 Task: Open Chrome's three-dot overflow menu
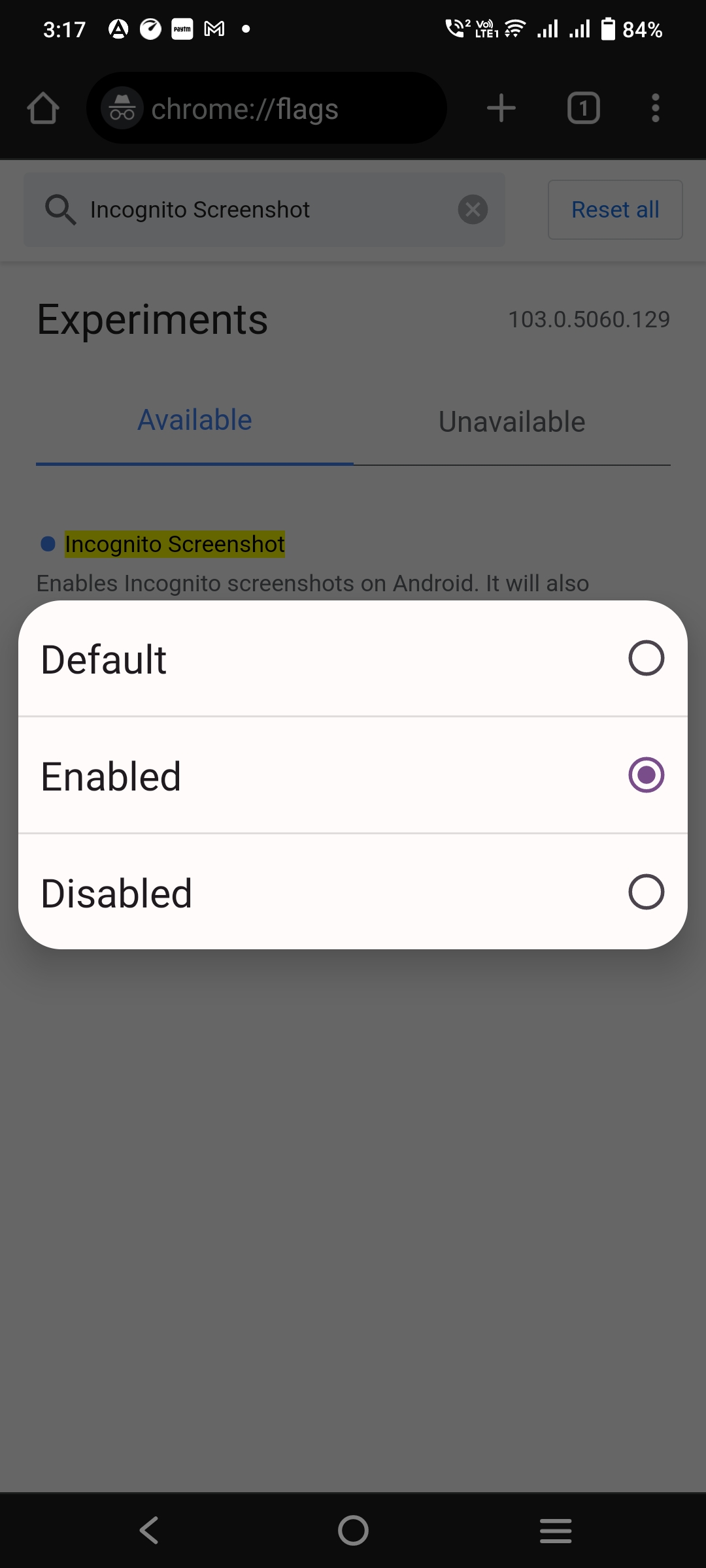(656, 108)
